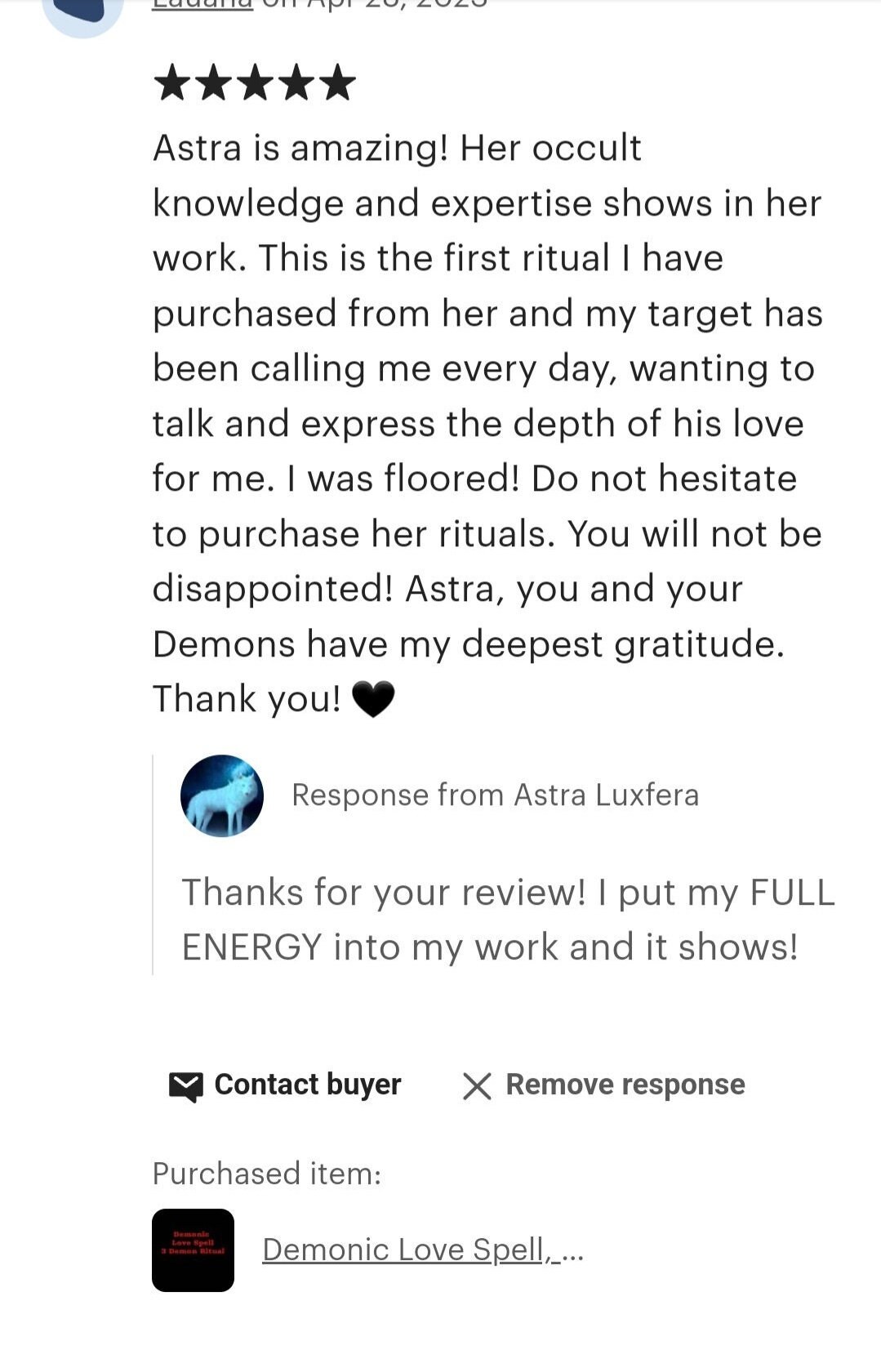This screenshot has height=1372, width=881.
Task: Open Demonic Love Spell item link
Action: pos(421,1249)
